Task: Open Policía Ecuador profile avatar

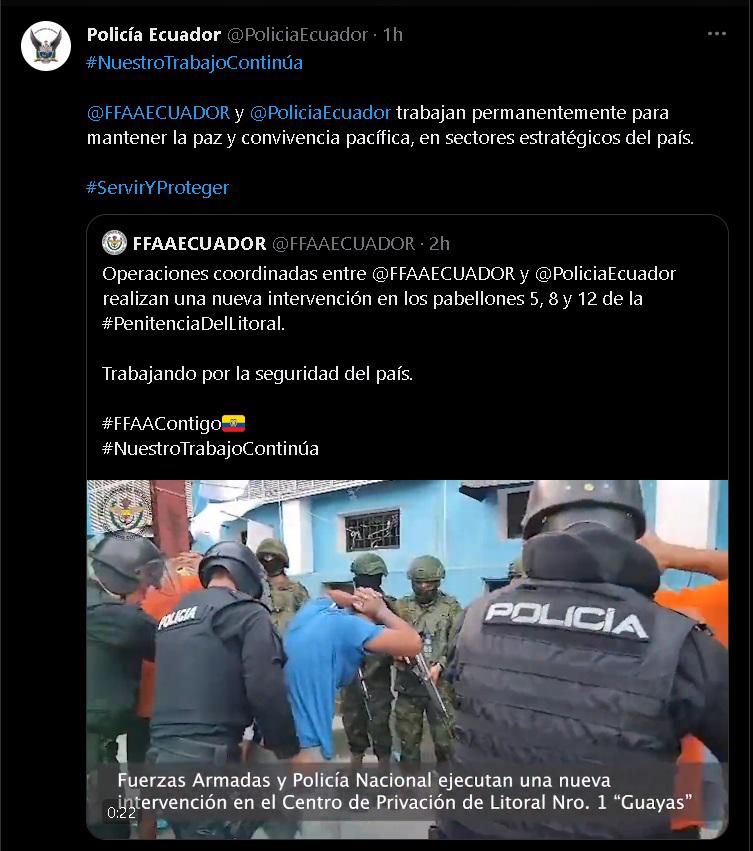Action: coord(45,46)
